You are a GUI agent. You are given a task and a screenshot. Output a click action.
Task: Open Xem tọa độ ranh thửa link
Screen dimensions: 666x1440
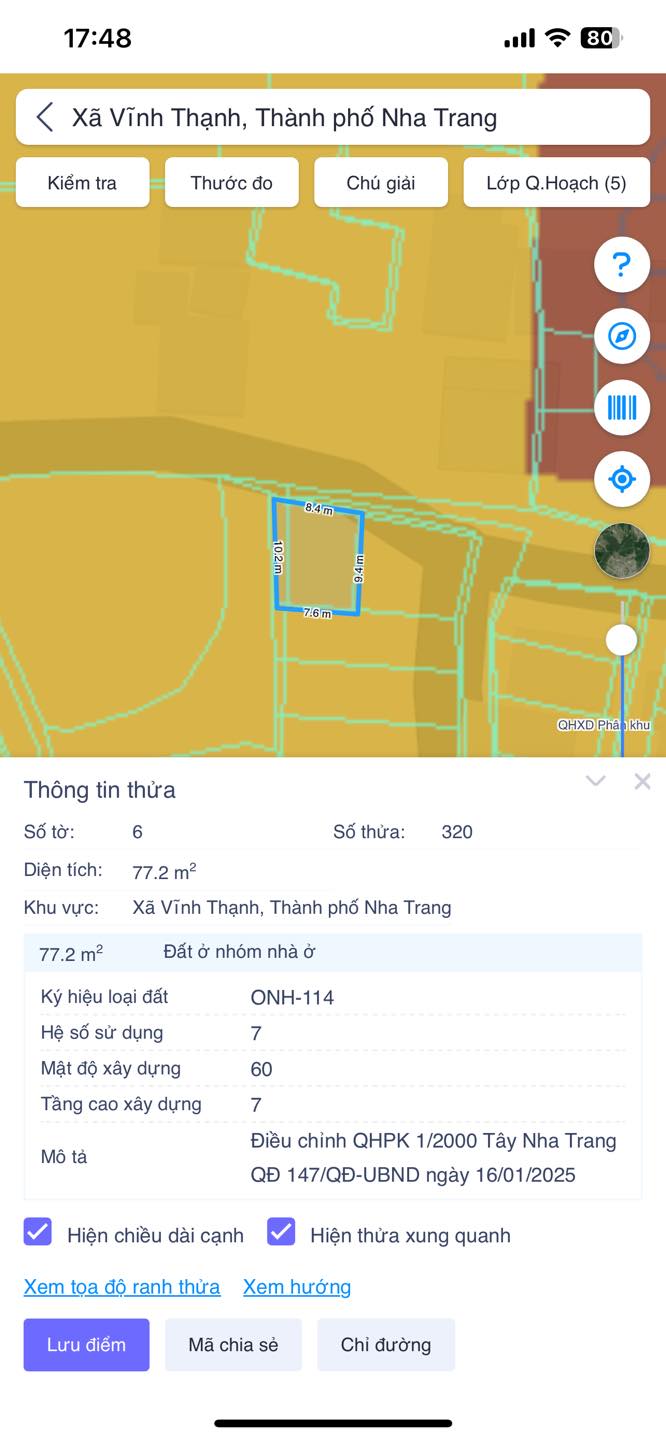pos(122,1287)
